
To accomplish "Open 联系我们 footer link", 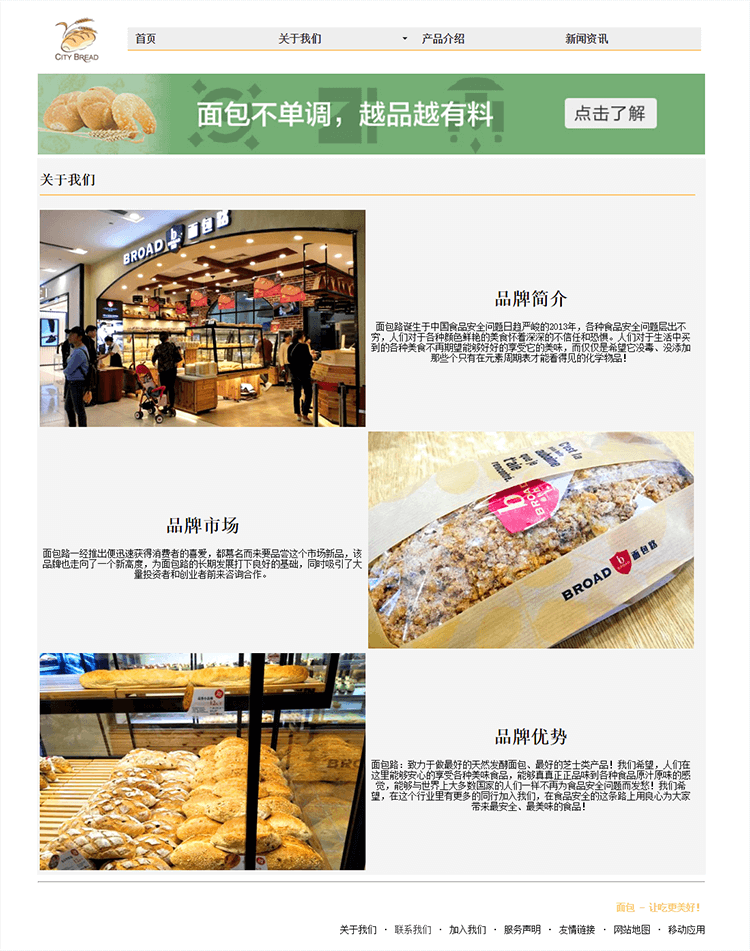I will 413,930.
